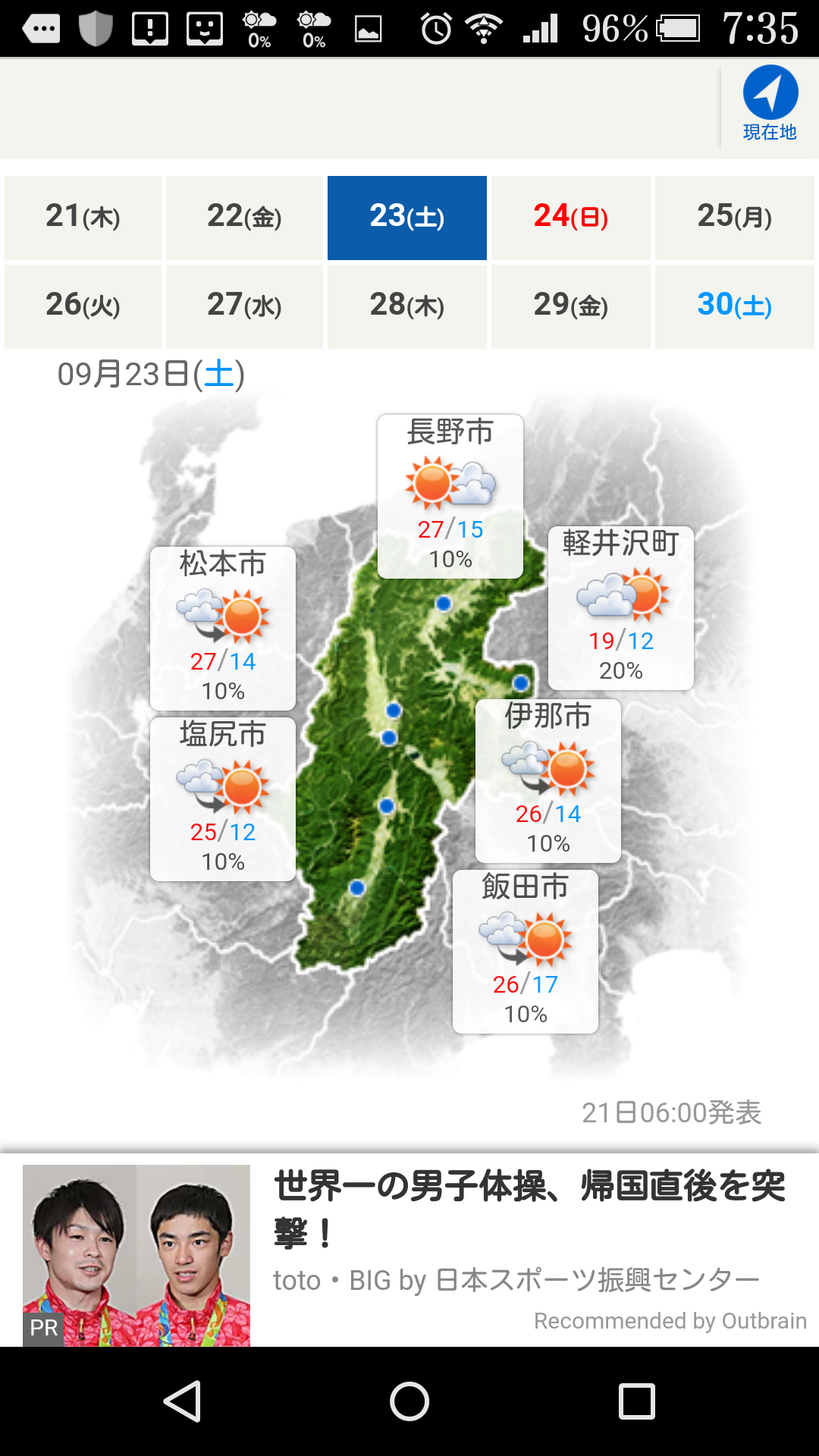Choose 26(火) date
The height and width of the screenshot is (1456, 819).
coord(83,306)
